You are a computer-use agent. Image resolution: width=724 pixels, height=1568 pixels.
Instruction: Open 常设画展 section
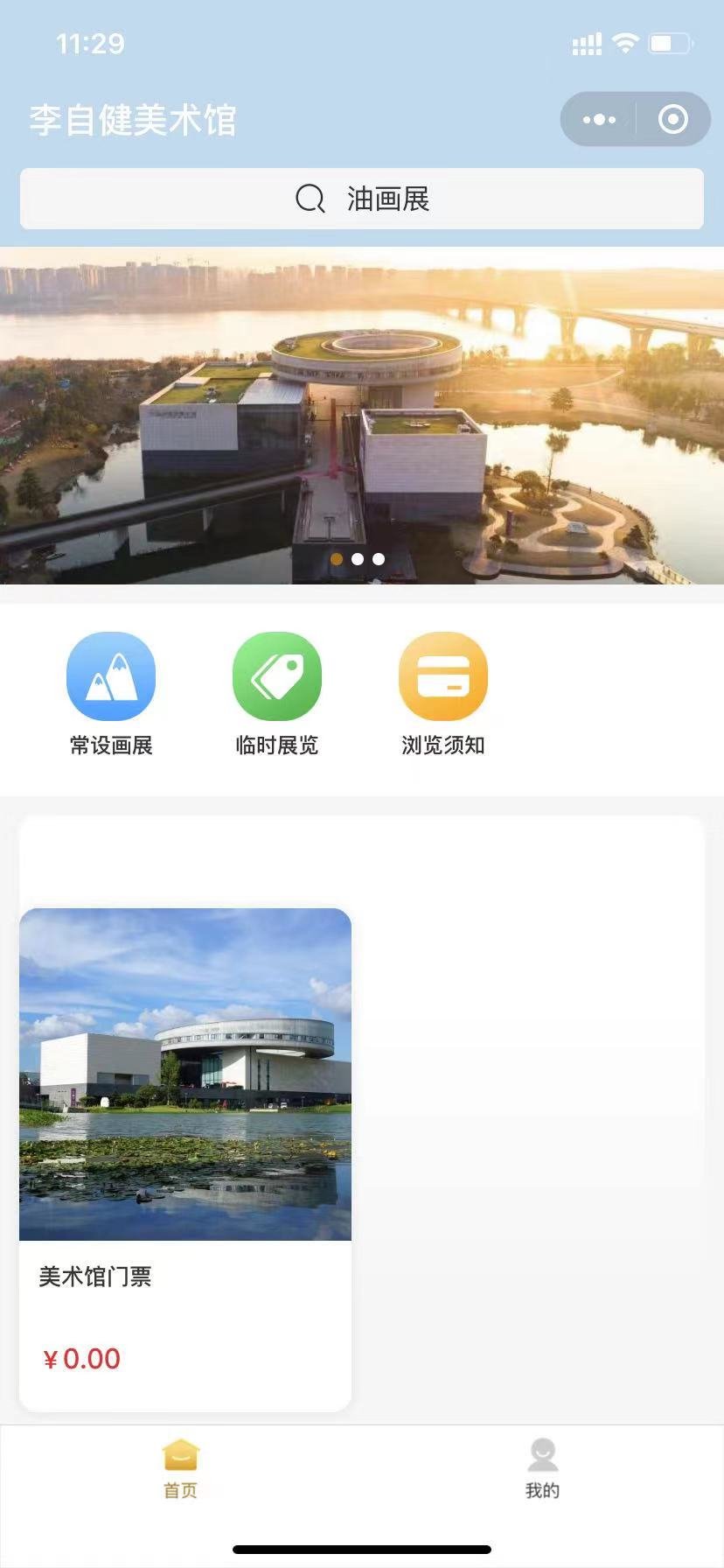tap(111, 693)
